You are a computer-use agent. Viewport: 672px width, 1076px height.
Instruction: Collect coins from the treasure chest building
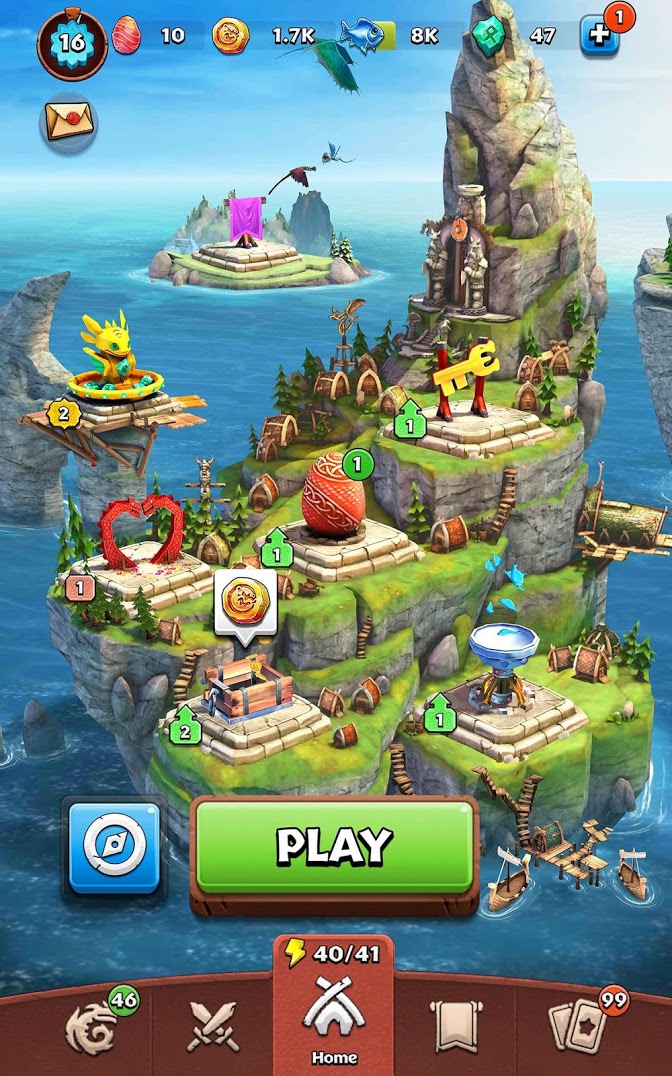(238, 686)
